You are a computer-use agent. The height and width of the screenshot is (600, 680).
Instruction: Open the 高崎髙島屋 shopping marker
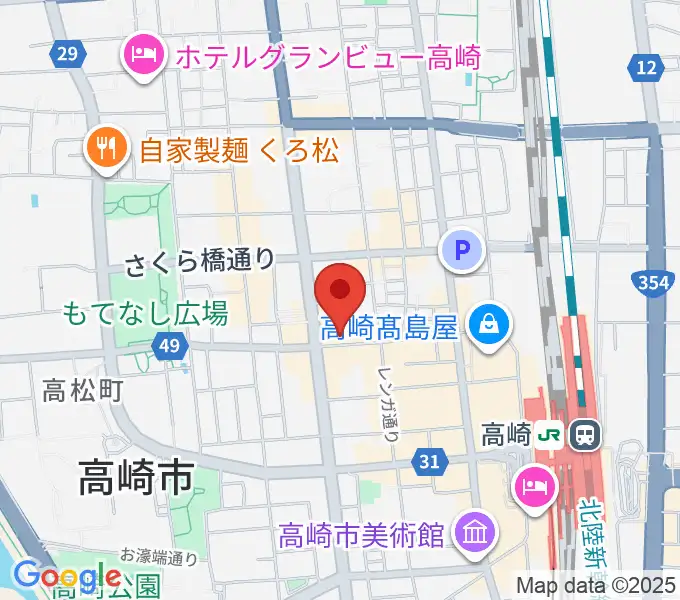point(492,326)
